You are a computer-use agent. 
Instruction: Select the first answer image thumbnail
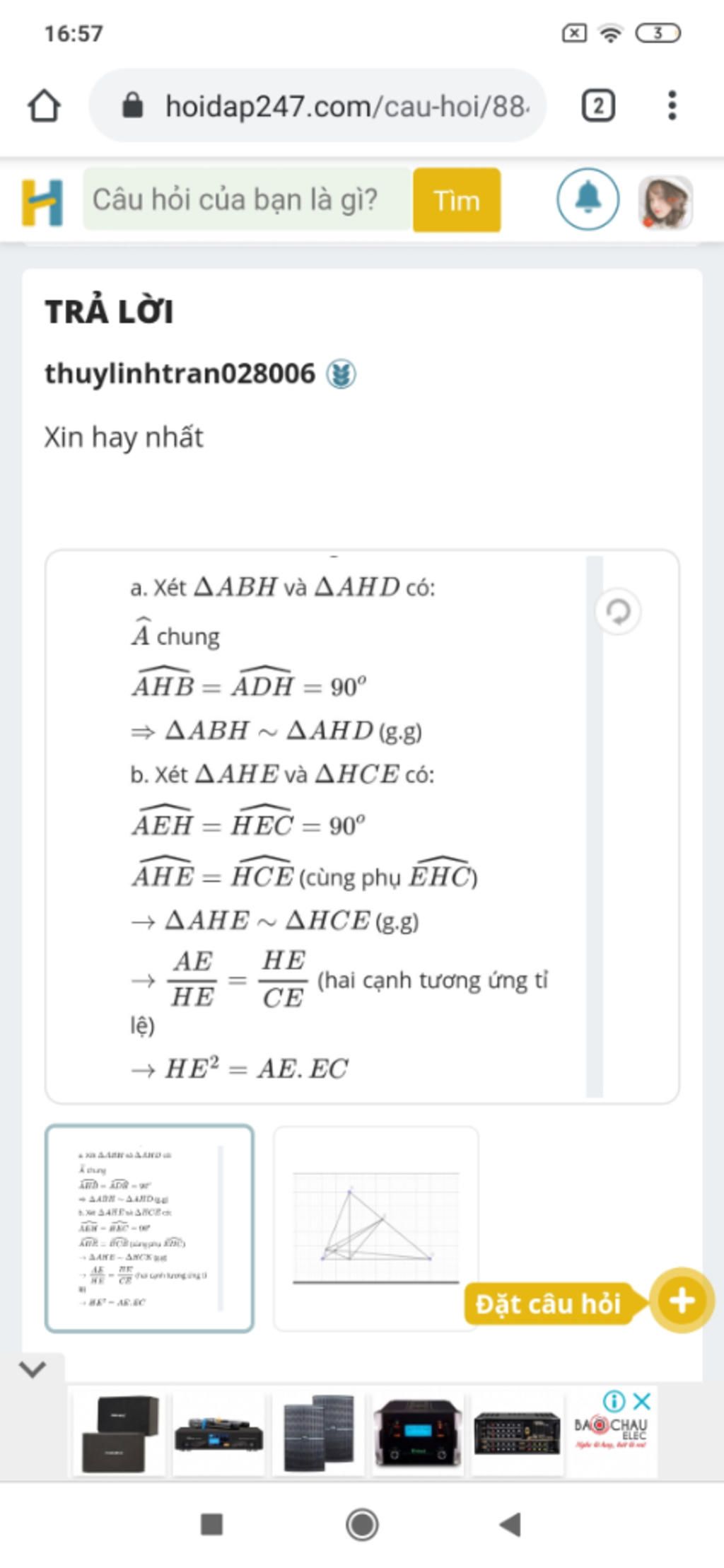(149, 1229)
